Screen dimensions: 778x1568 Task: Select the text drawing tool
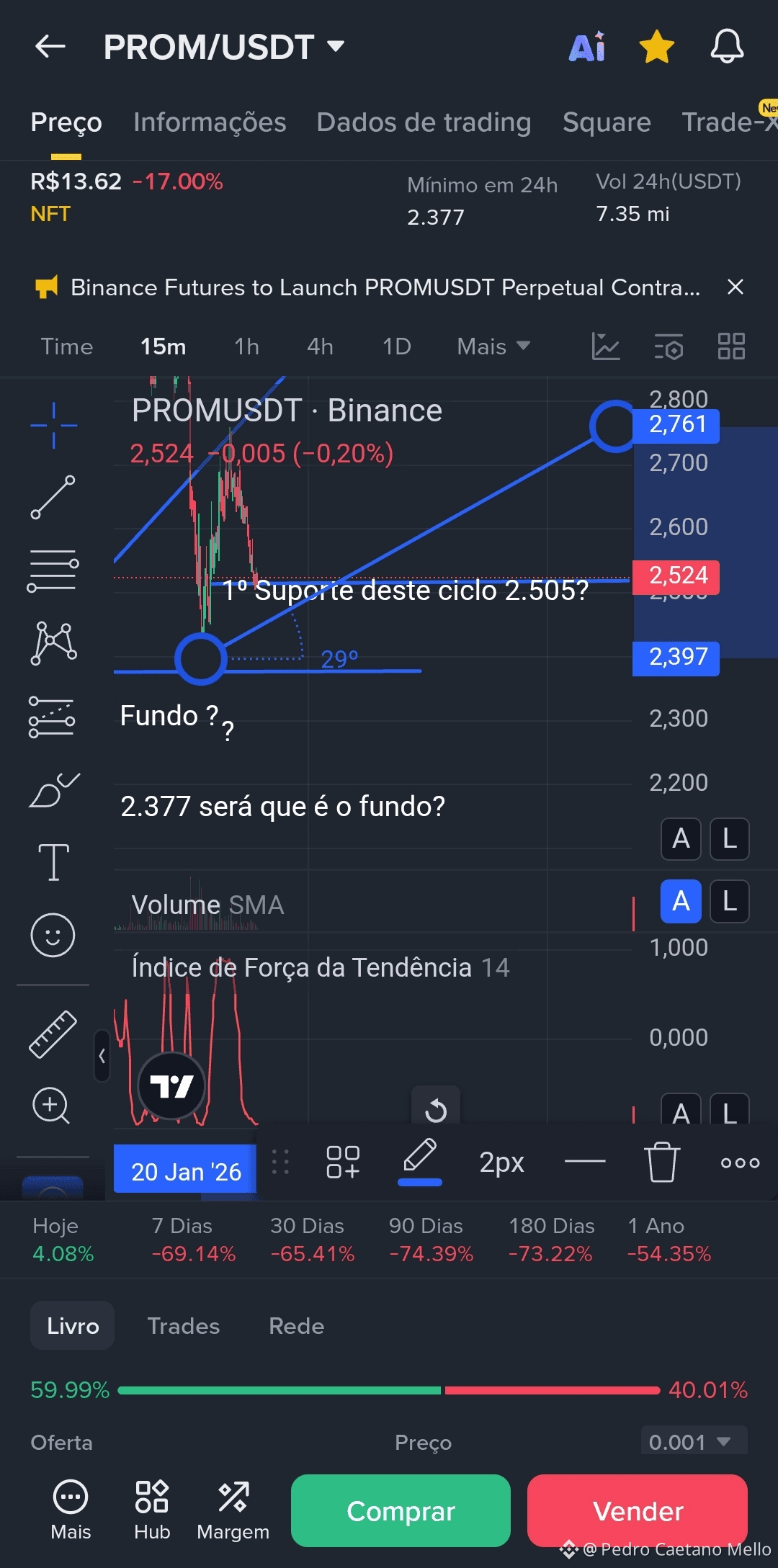click(x=53, y=862)
